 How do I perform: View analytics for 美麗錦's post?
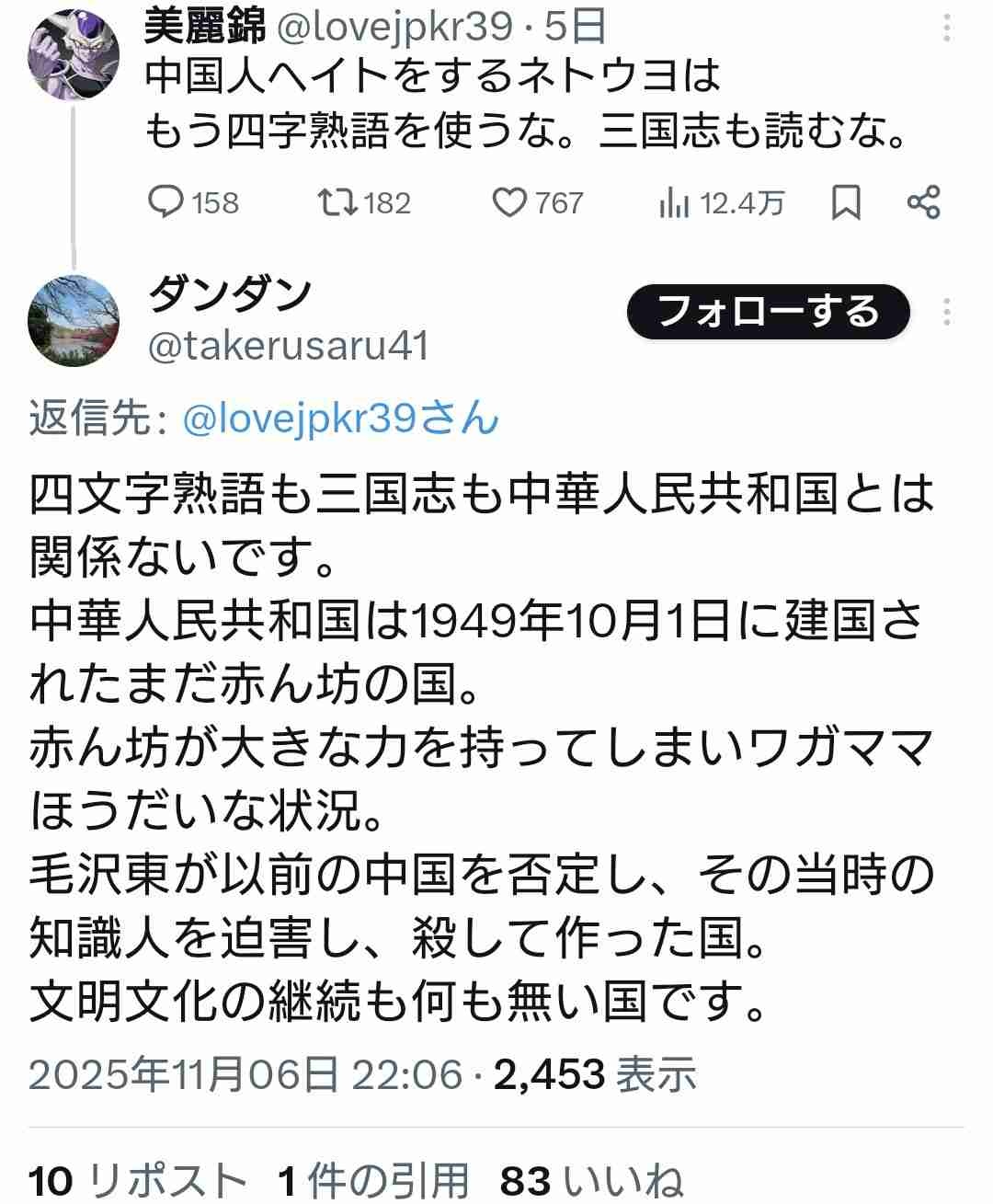pos(674,202)
